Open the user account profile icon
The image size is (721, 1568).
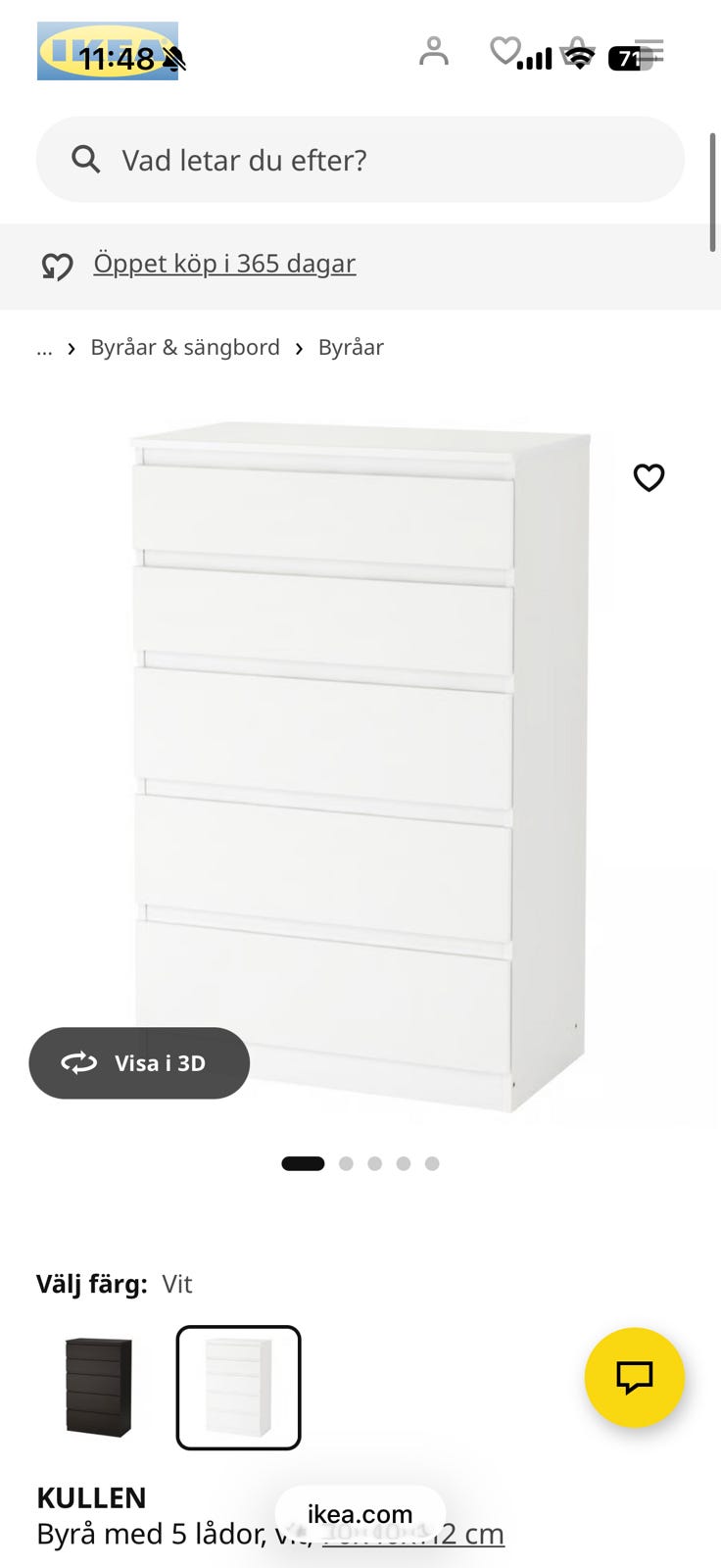[x=433, y=51]
